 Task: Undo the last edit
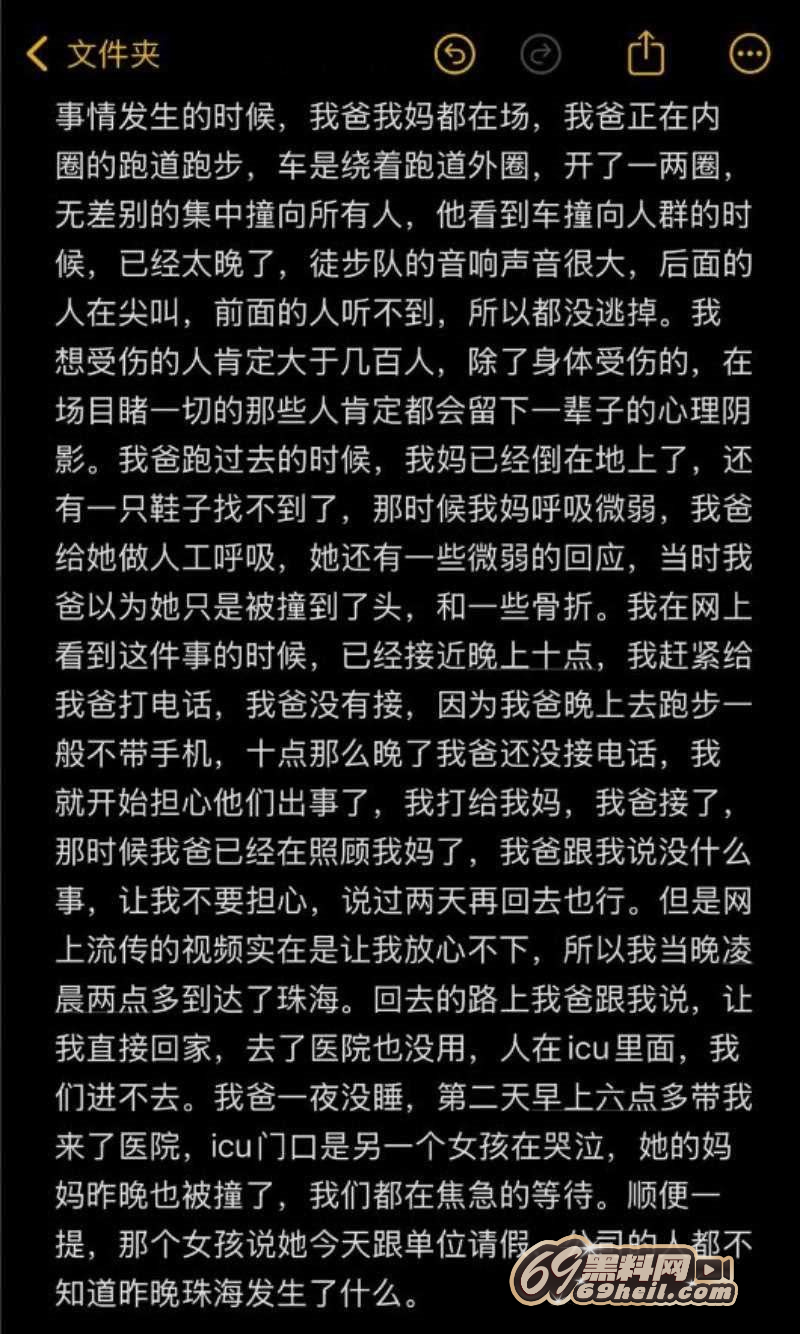point(456,54)
